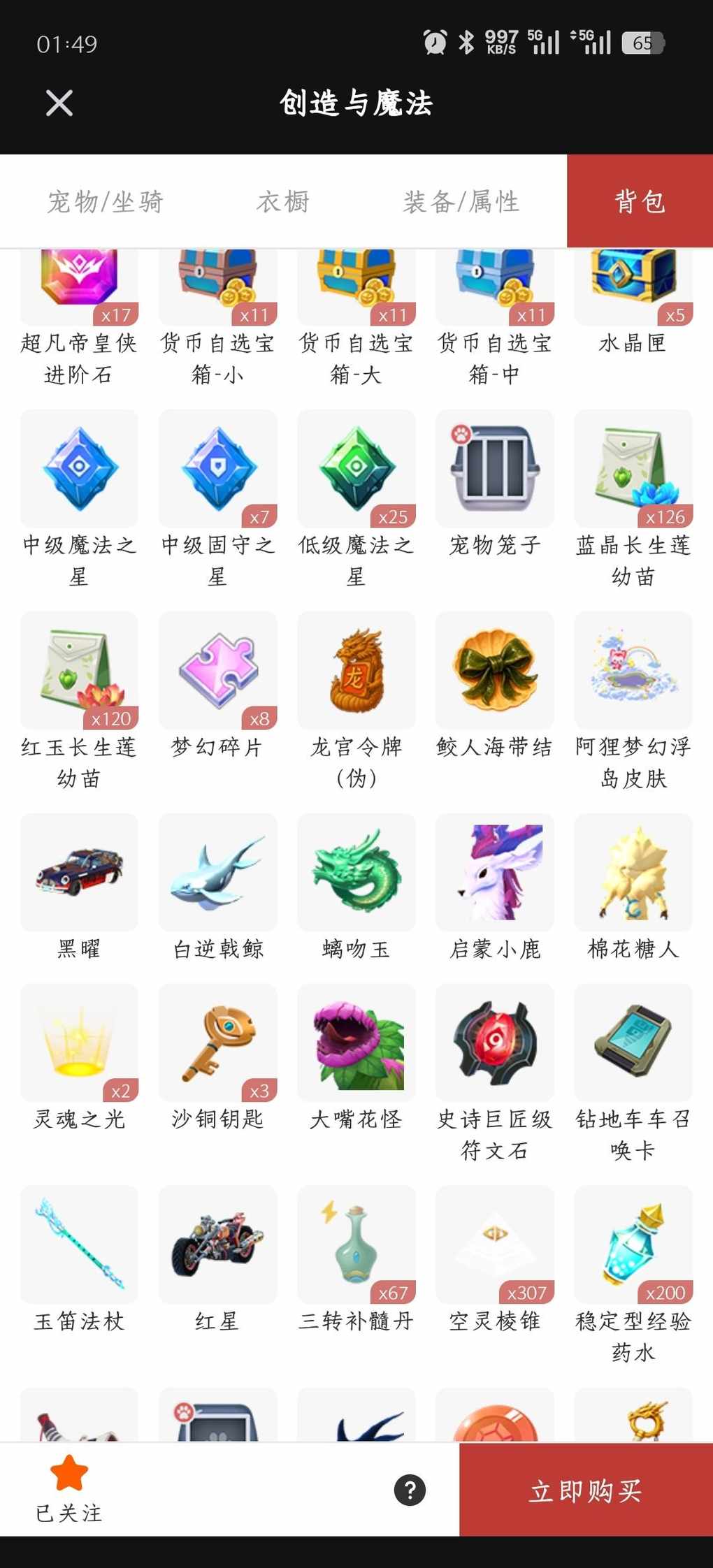View the 红星 motorcycle item
This screenshot has width=713, height=1568.
point(218,1244)
